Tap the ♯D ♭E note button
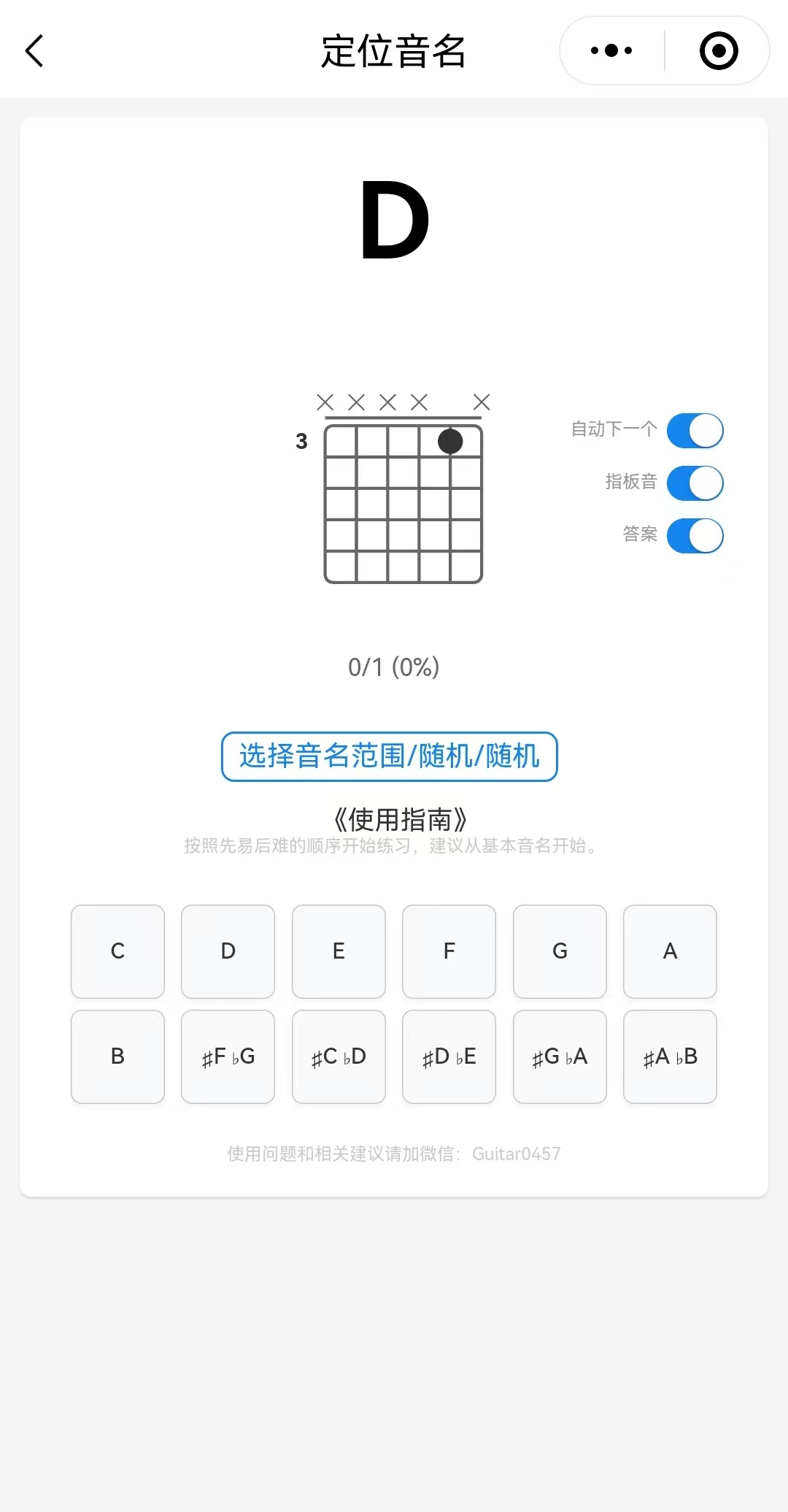 [449, 1056]
